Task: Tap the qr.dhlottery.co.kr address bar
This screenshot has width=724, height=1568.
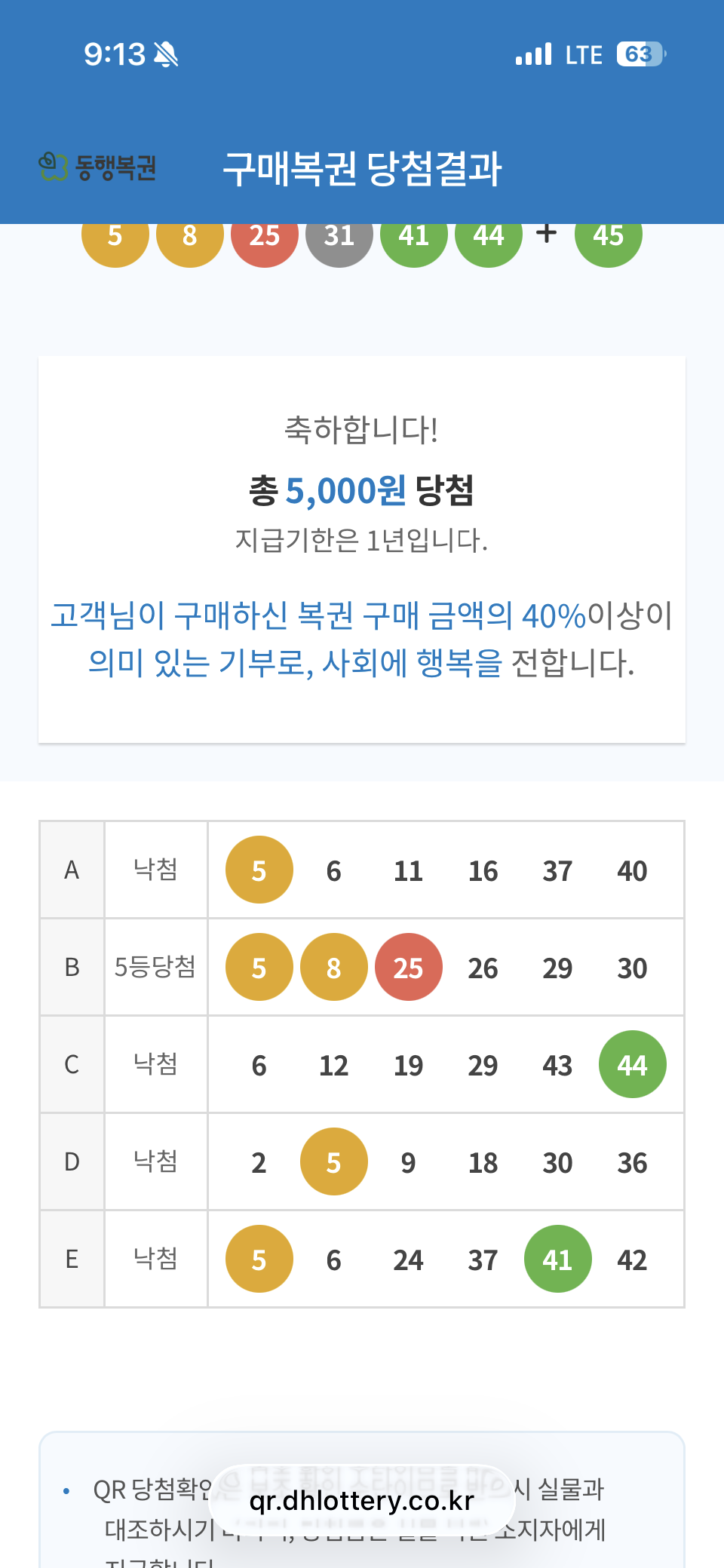Action: (x=362, y=1501)
